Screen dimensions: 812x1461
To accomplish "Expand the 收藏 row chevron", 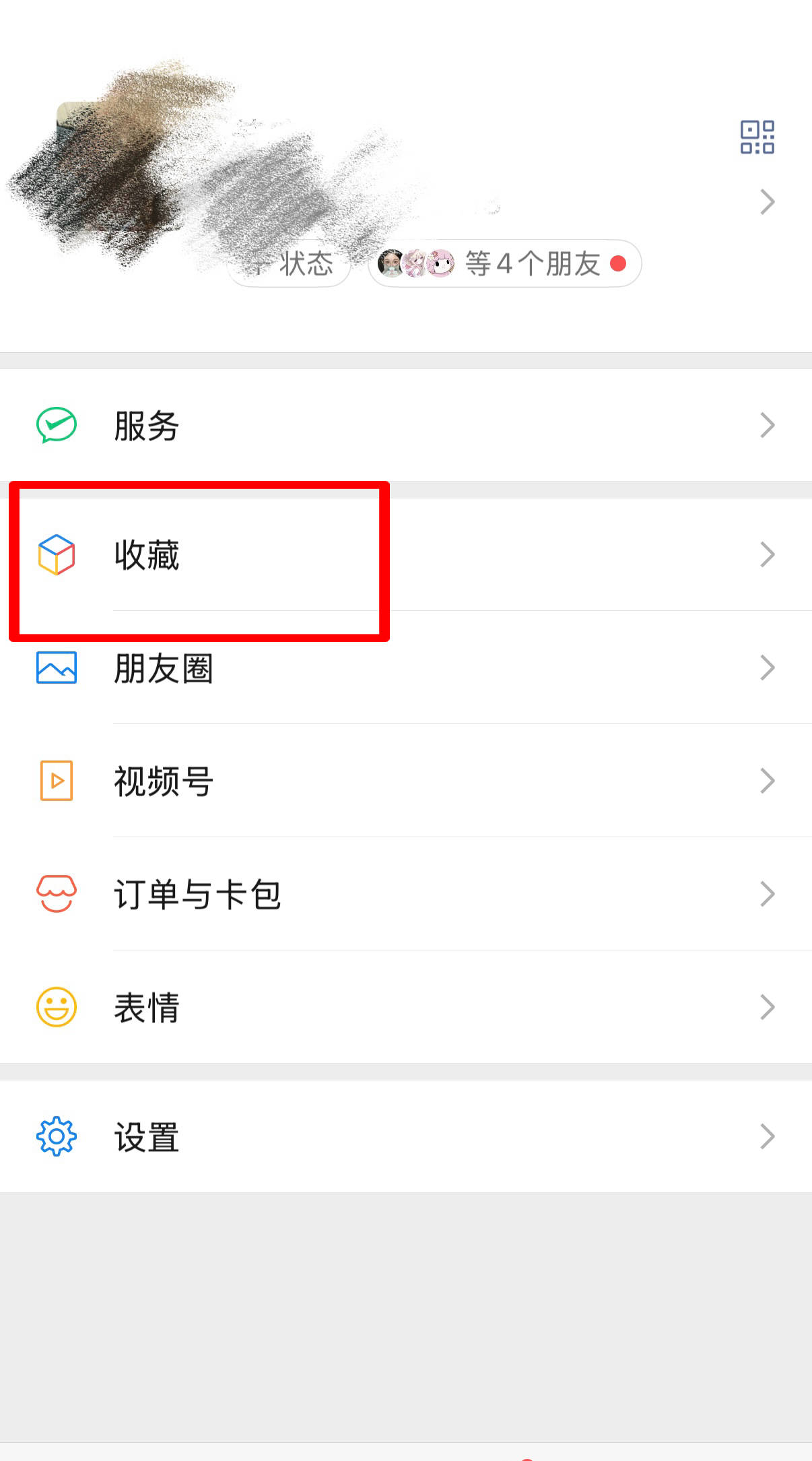I will coord(767,554).
